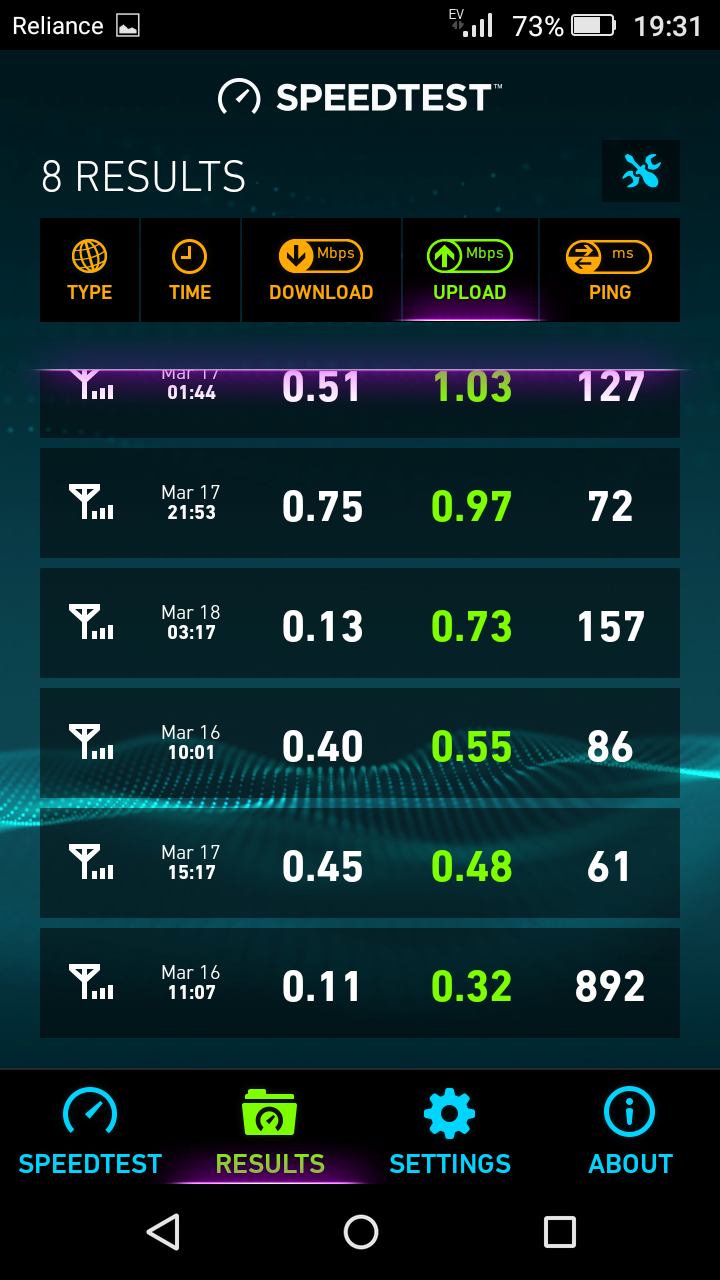Select the Results tab
This screenshot has width=720, height=1280.
270,1132
